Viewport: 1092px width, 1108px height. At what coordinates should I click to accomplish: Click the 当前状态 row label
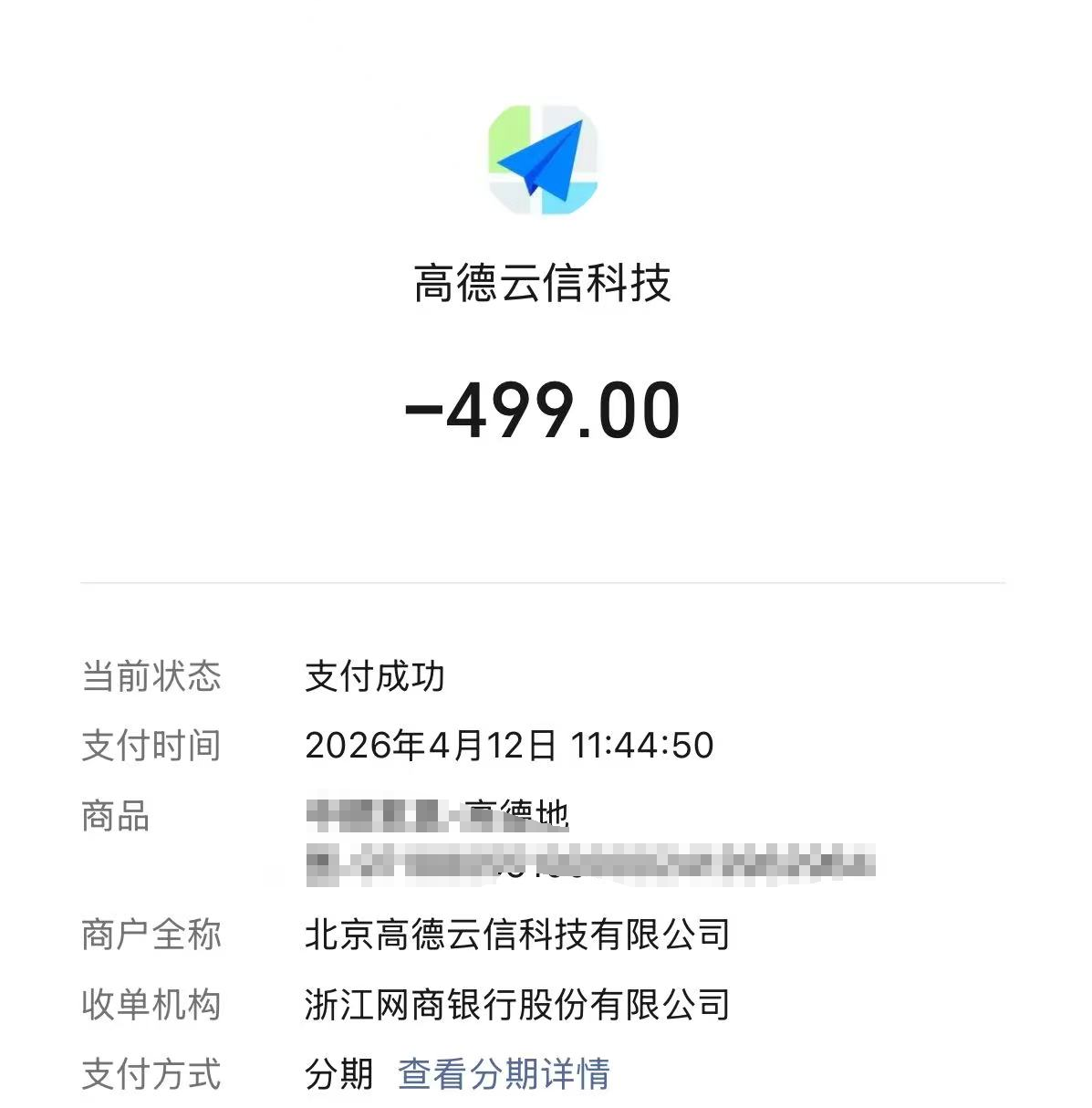pos(151,677)
